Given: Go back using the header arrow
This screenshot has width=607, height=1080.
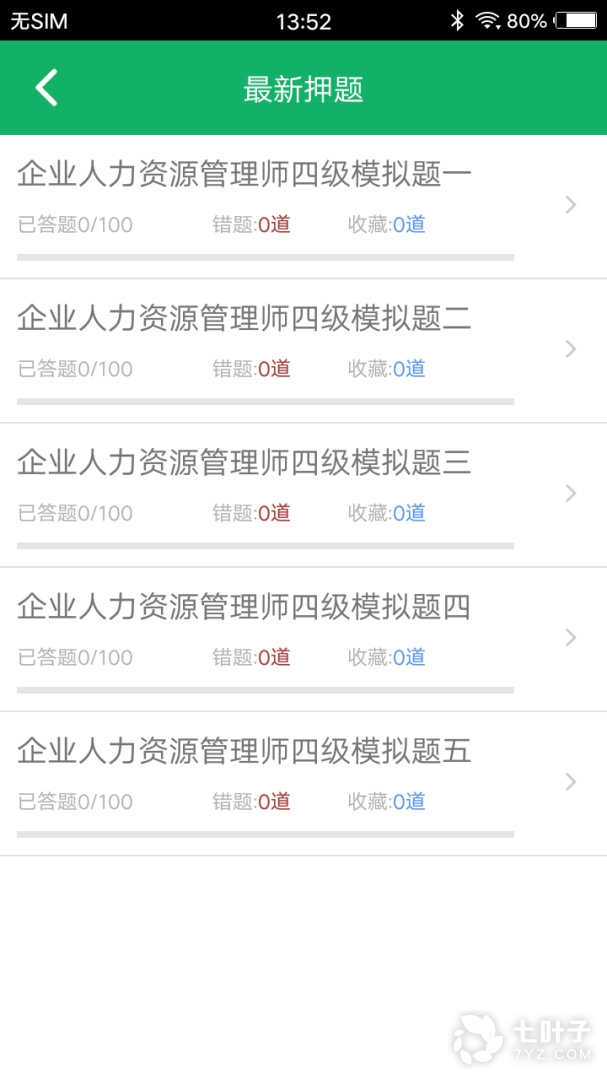Looking at the screenshot, I should click(x=46, y=88).
